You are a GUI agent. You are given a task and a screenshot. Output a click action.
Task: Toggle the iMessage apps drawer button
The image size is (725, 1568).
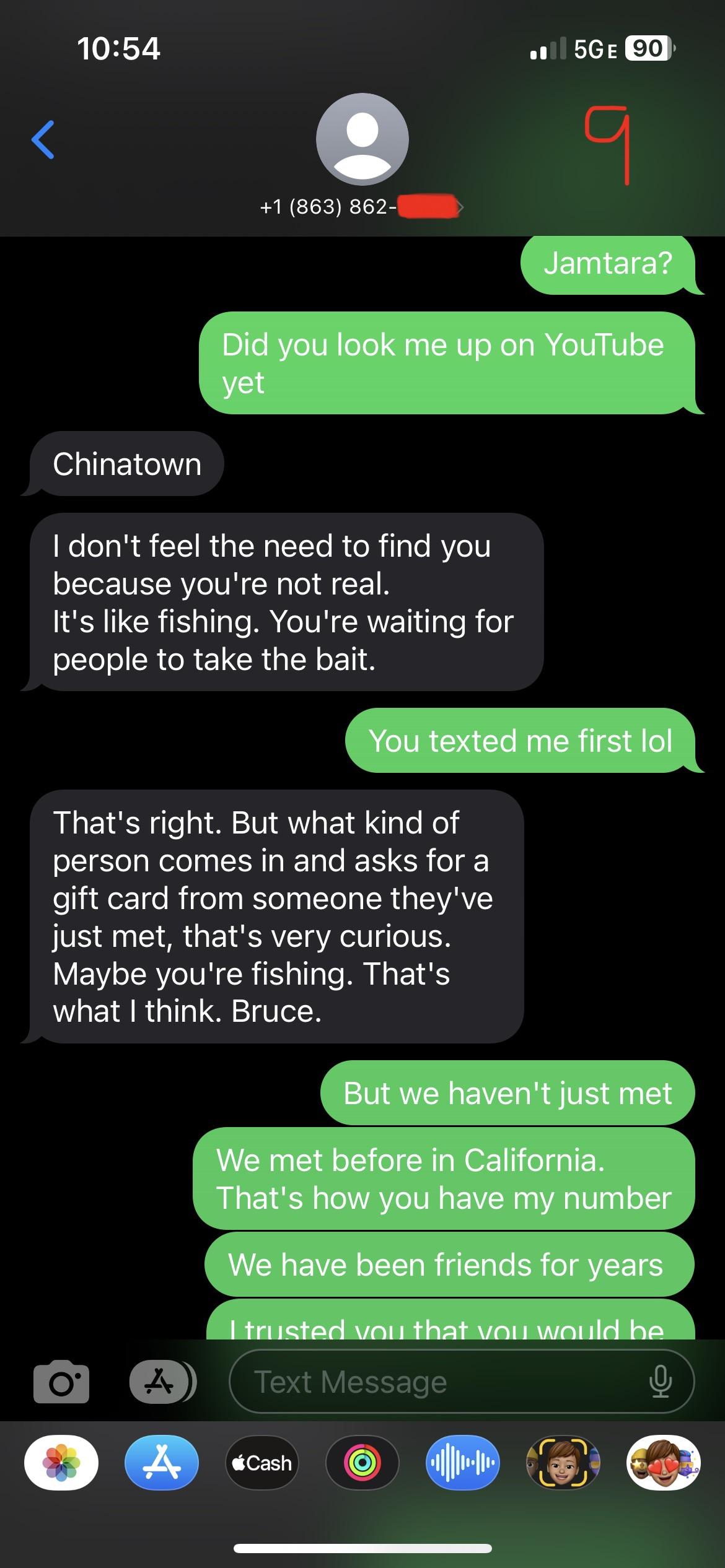click(161, 1382)
